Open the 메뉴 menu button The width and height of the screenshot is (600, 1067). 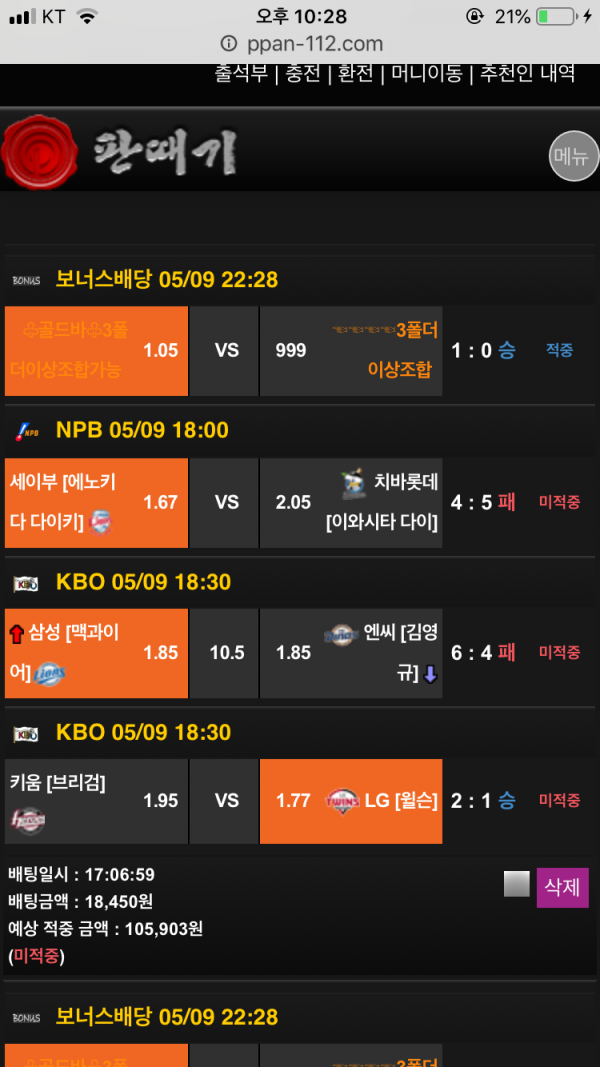coord(574,156)
